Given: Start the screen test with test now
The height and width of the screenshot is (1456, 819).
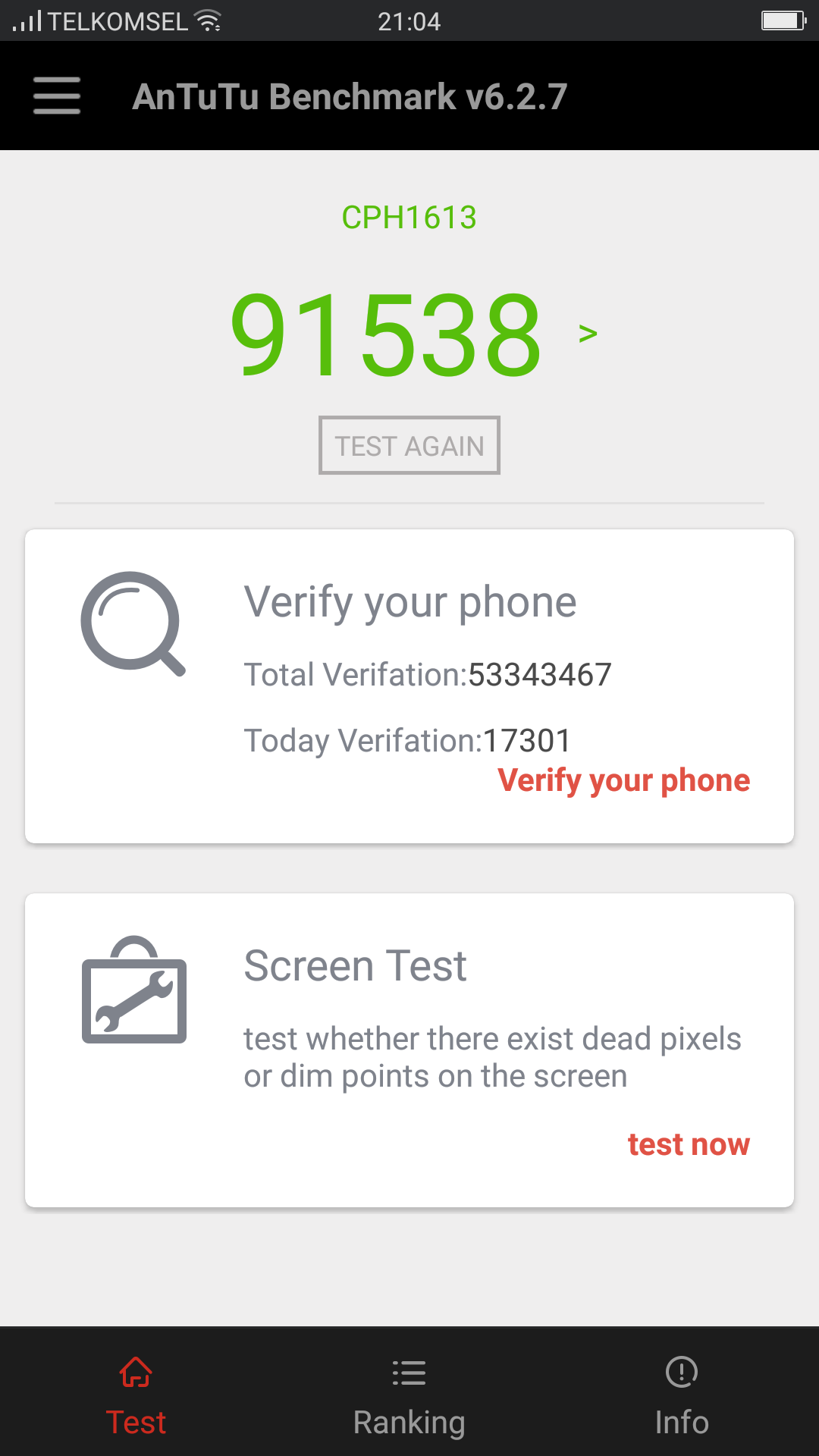Looking at the screenshot, I should [689, 1144].
